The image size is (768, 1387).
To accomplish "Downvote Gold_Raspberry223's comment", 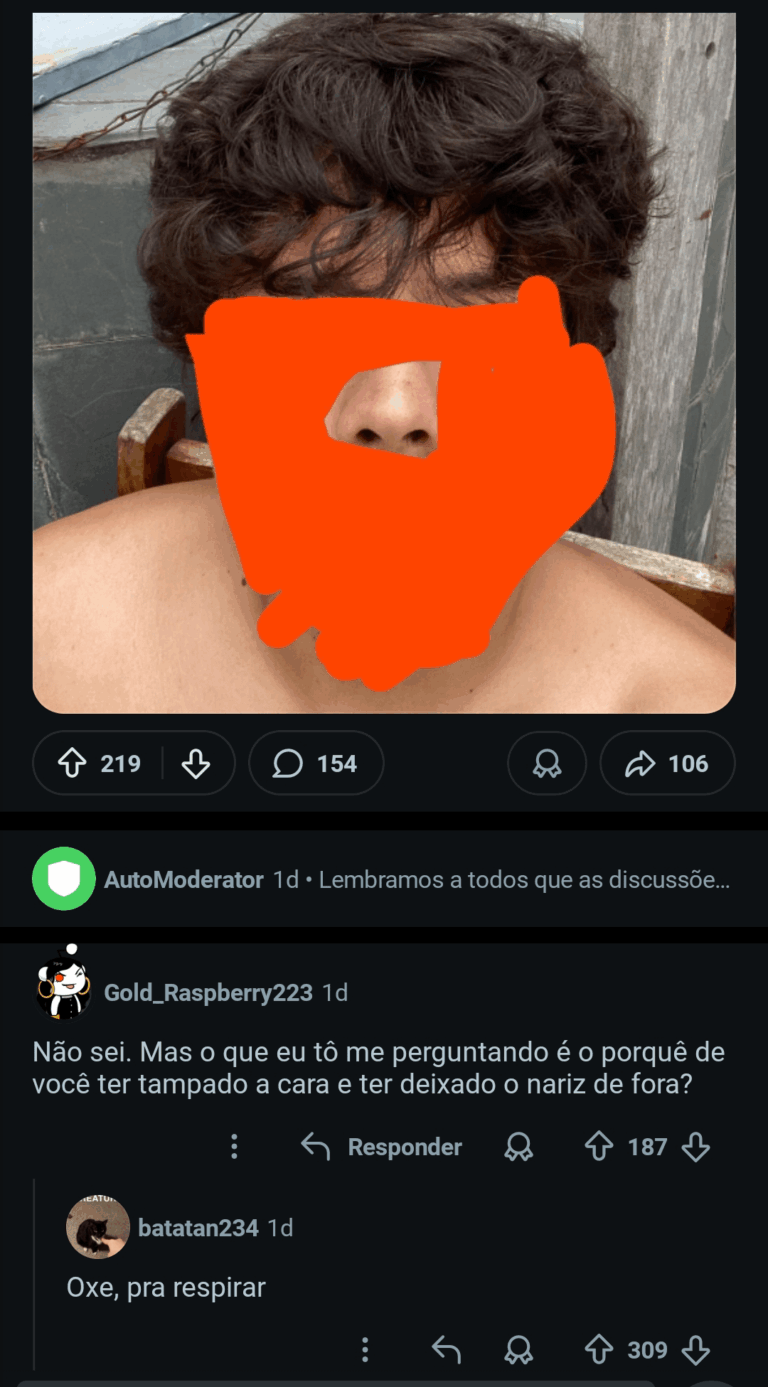I will tap(696, 1147).
